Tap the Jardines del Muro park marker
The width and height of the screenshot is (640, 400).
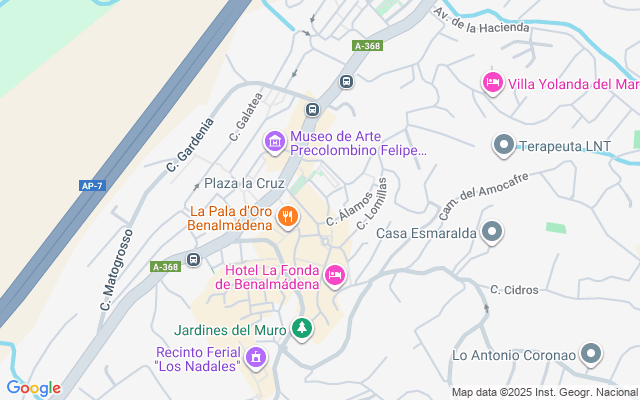click(x=301, y=328)
